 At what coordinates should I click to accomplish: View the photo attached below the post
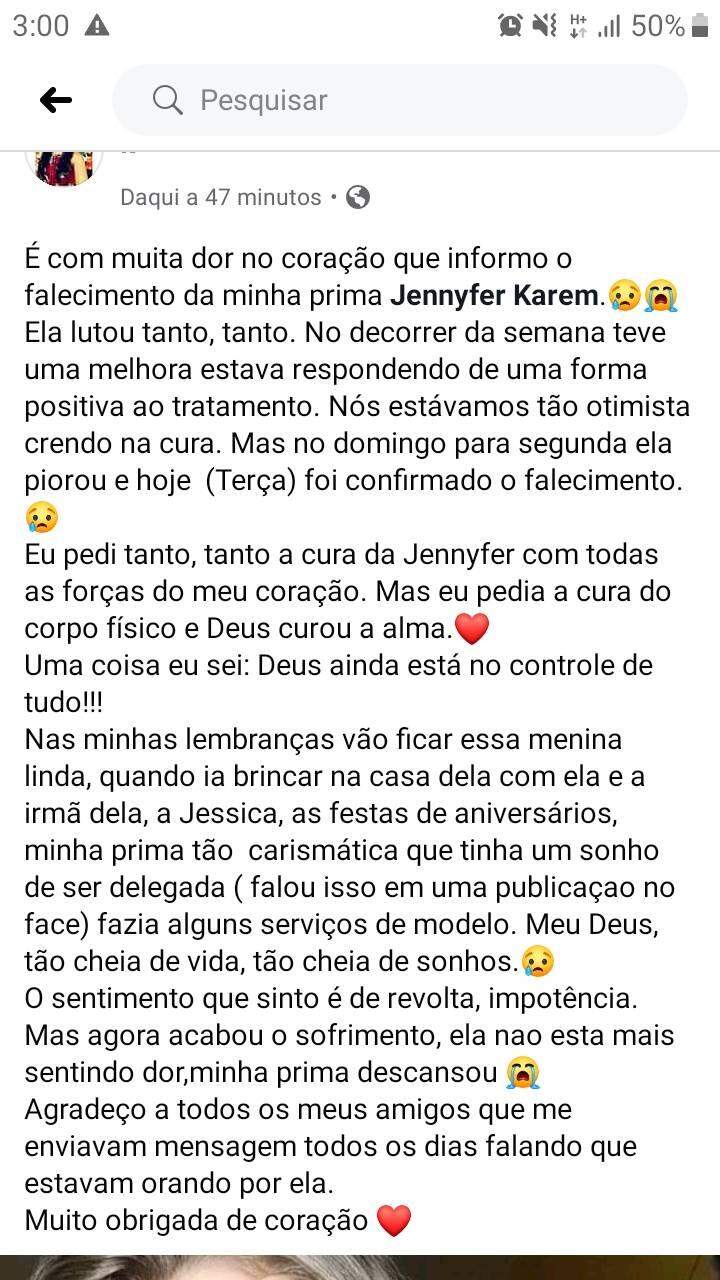pyautogui.click(x=360, y=1266)
